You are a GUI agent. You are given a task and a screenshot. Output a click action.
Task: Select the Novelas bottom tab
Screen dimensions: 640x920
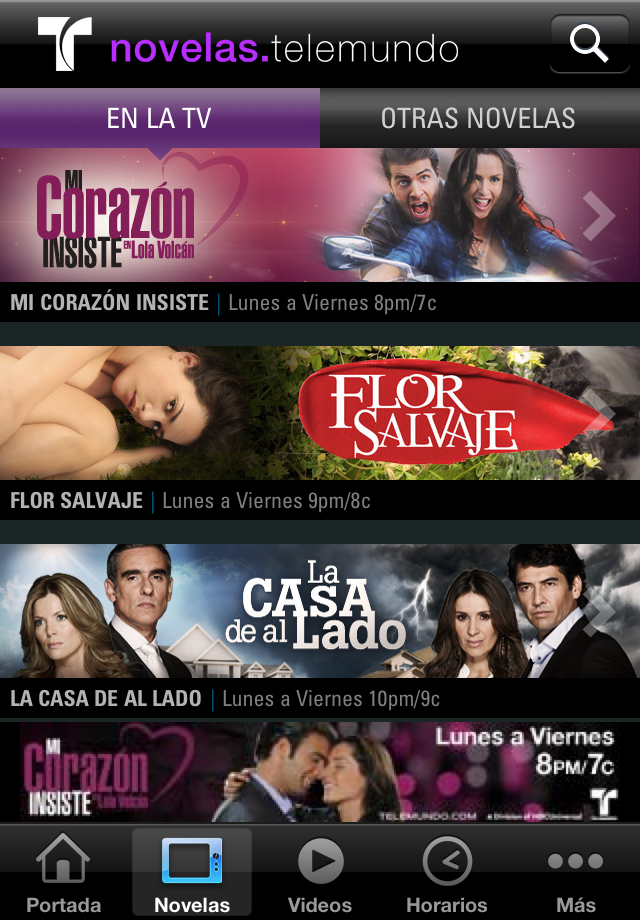[x=191, y=873]
